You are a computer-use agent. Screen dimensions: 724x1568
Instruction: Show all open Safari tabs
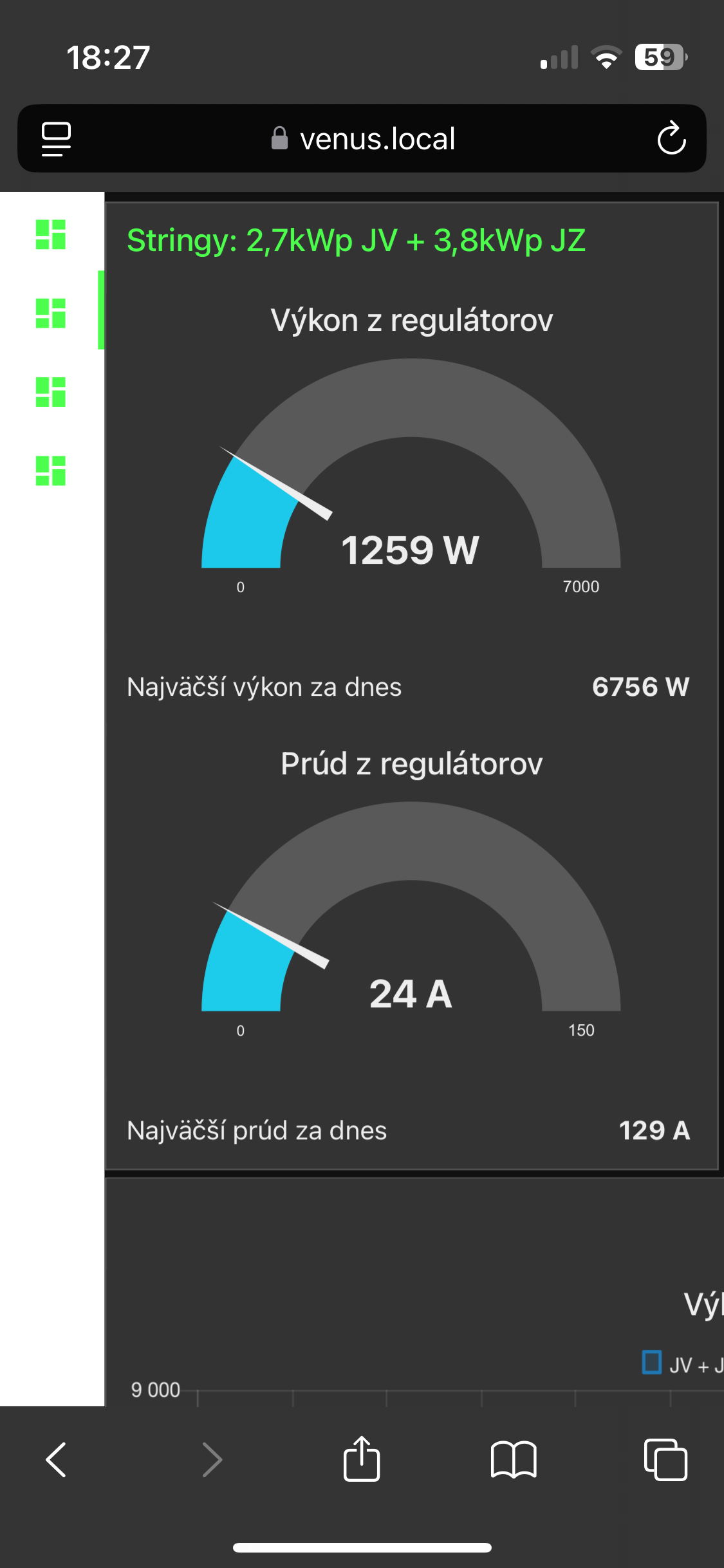[665, 1459]
